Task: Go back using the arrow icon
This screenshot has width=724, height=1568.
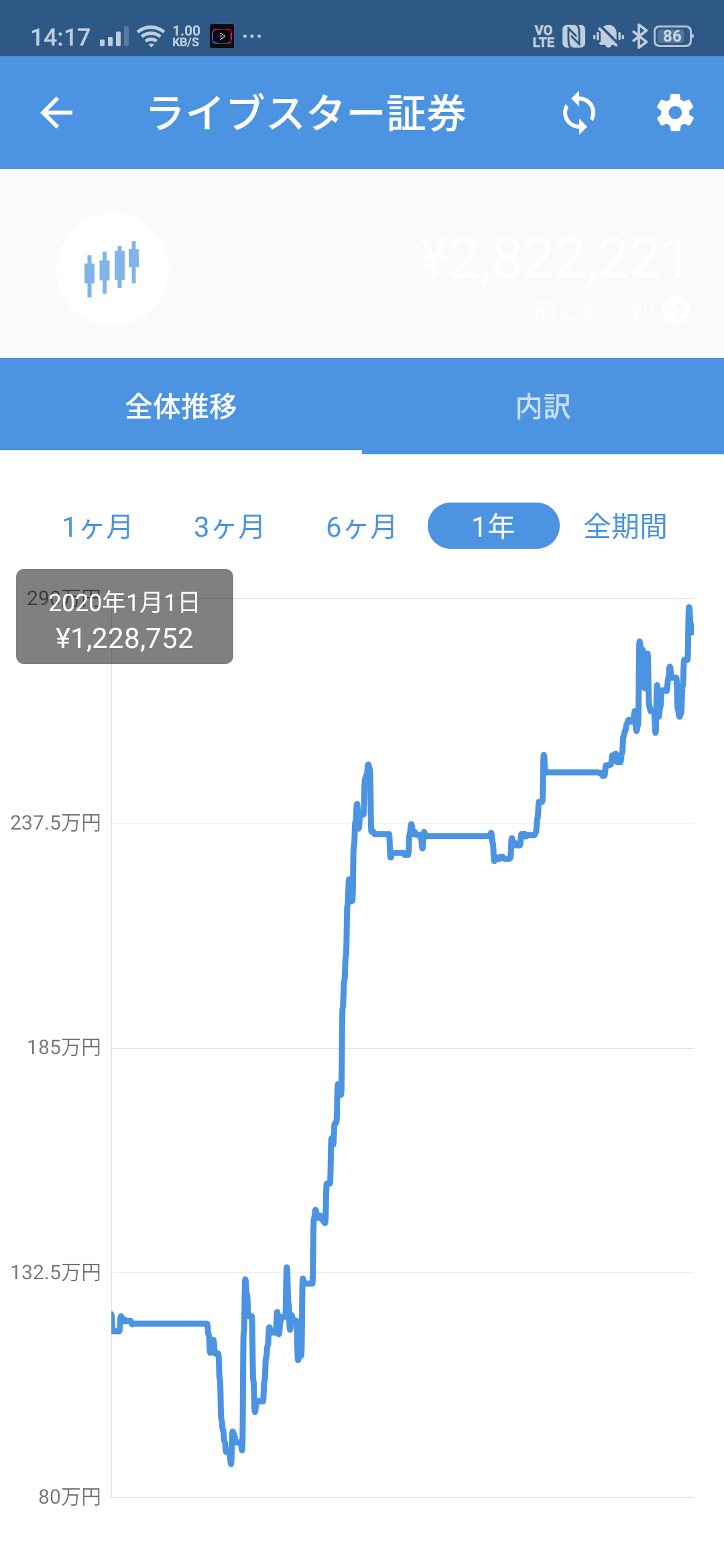Action: (56, 113)
